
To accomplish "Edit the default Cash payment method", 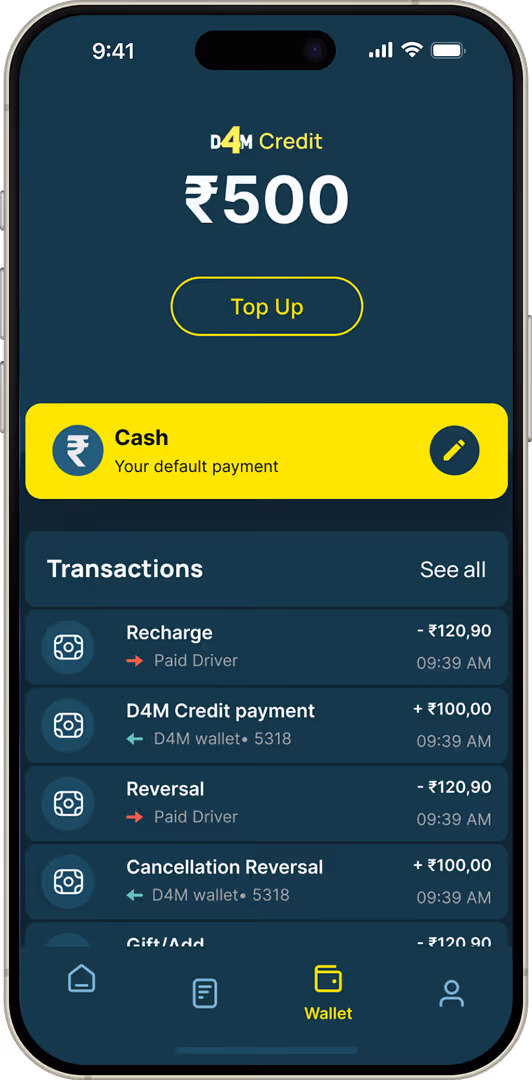I will 454,450.
